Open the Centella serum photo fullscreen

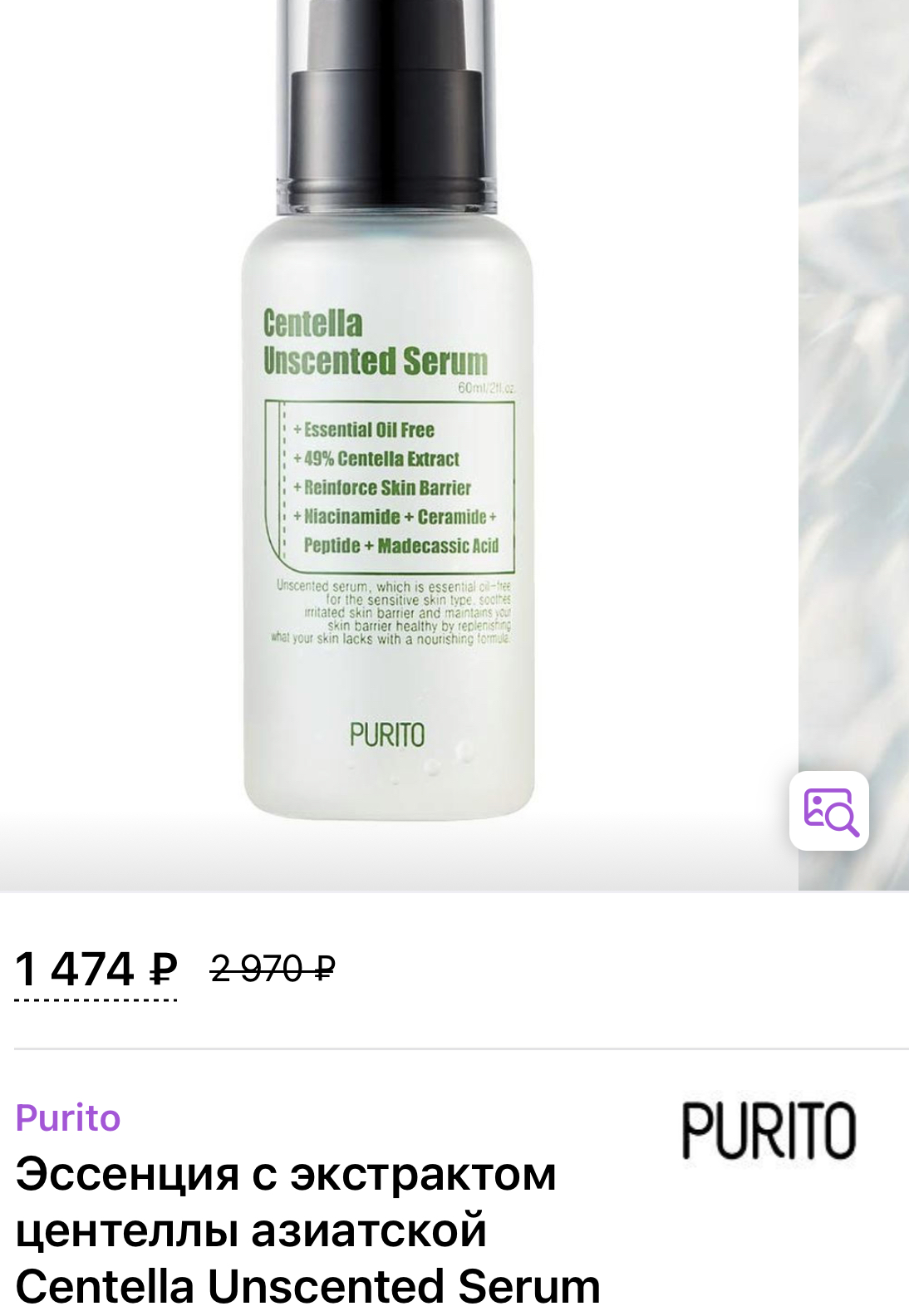click(x=389, y=465)
